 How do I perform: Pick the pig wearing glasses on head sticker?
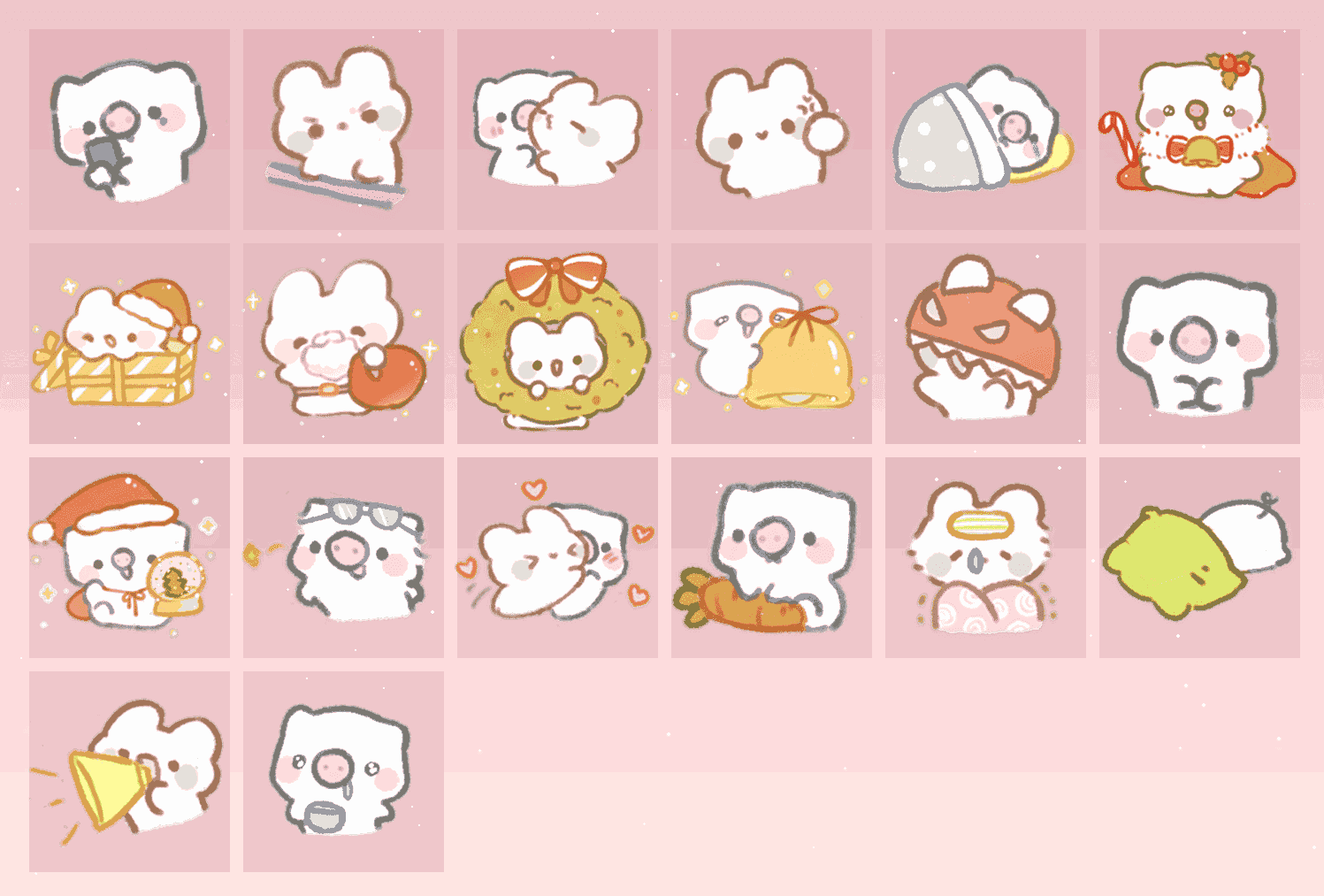(343, 557)
